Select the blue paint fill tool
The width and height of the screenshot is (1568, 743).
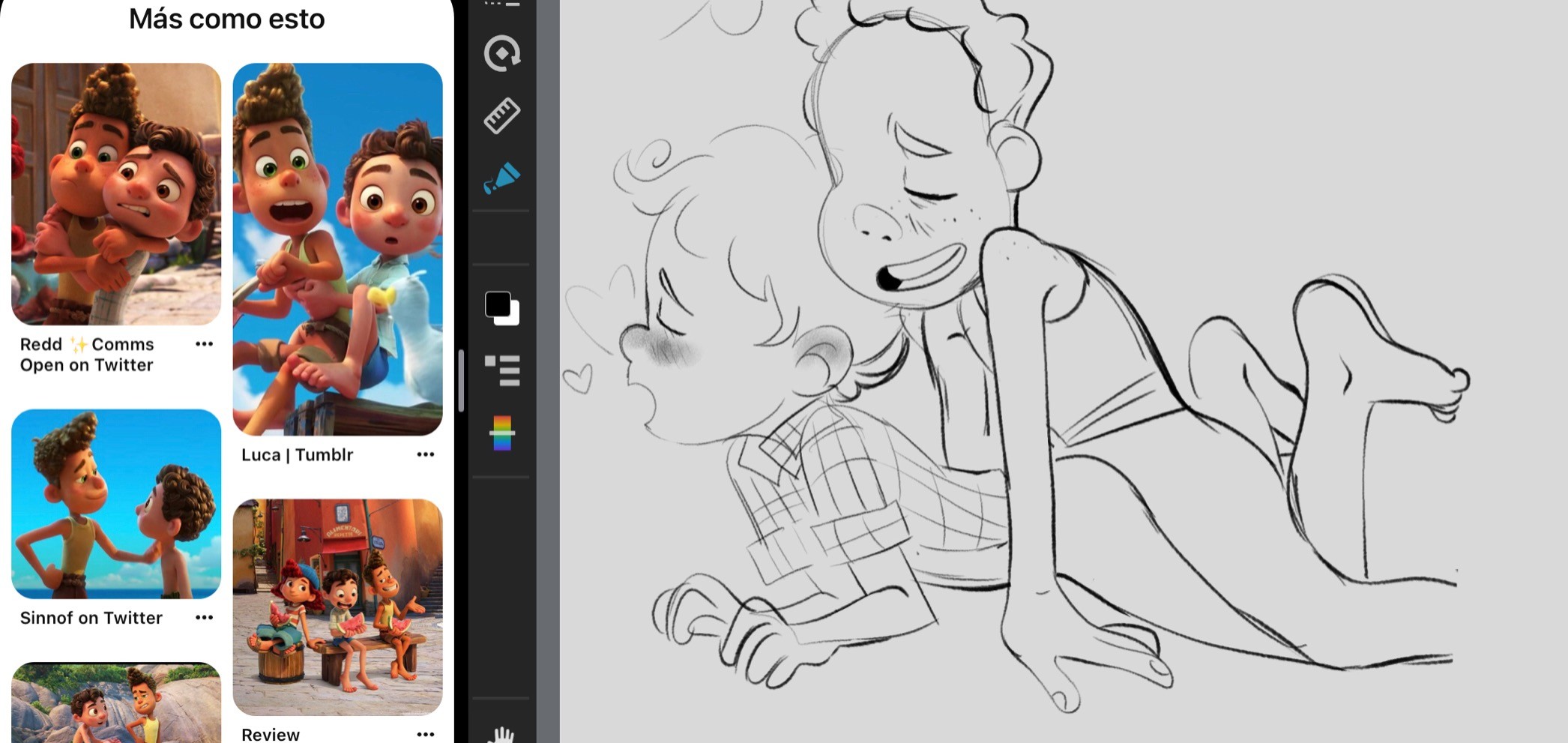point(501,178)
